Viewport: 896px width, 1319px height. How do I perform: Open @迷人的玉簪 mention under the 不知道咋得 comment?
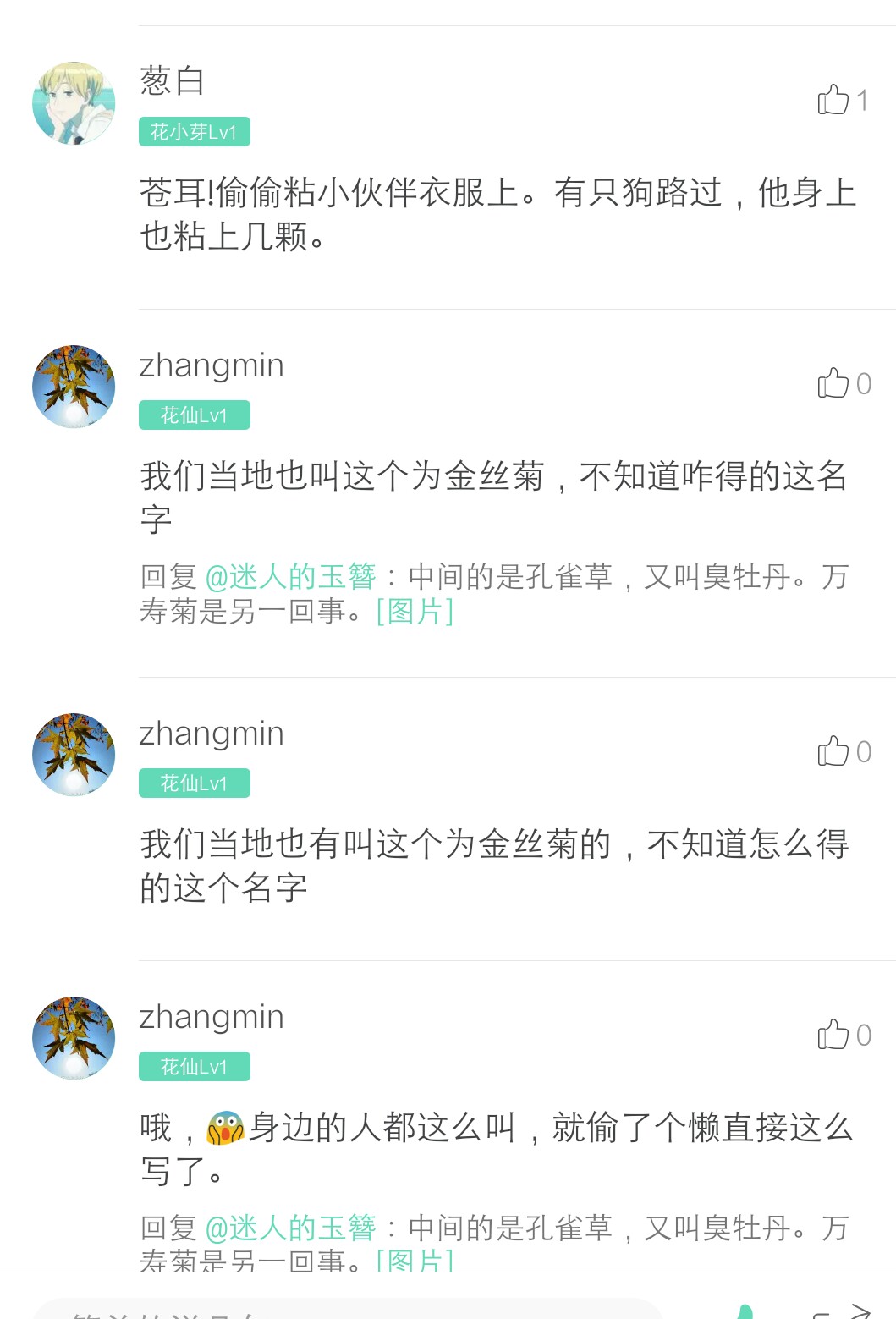pyautogui.click(x=290, y=577)
